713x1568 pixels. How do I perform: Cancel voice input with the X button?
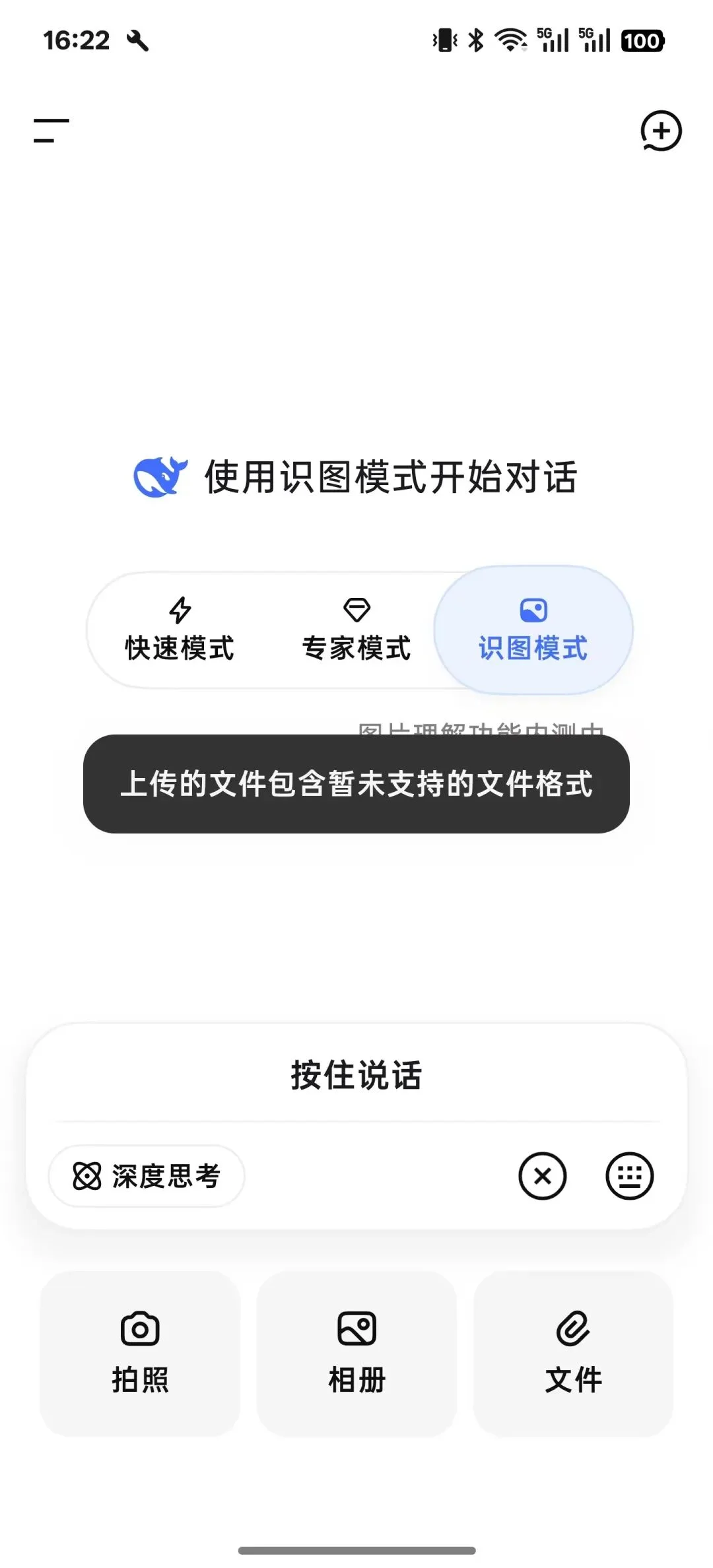pos(543,1176)
